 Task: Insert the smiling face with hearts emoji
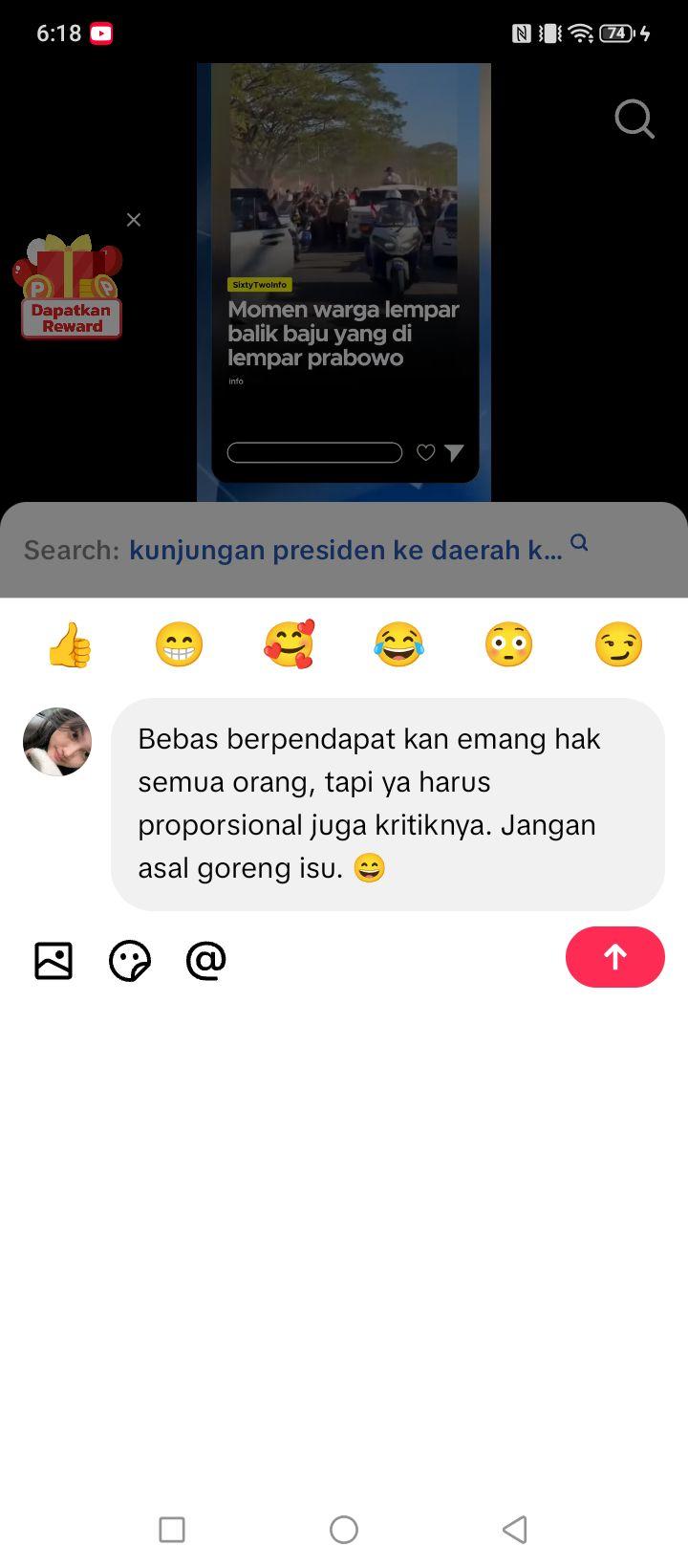coord(290,644)
